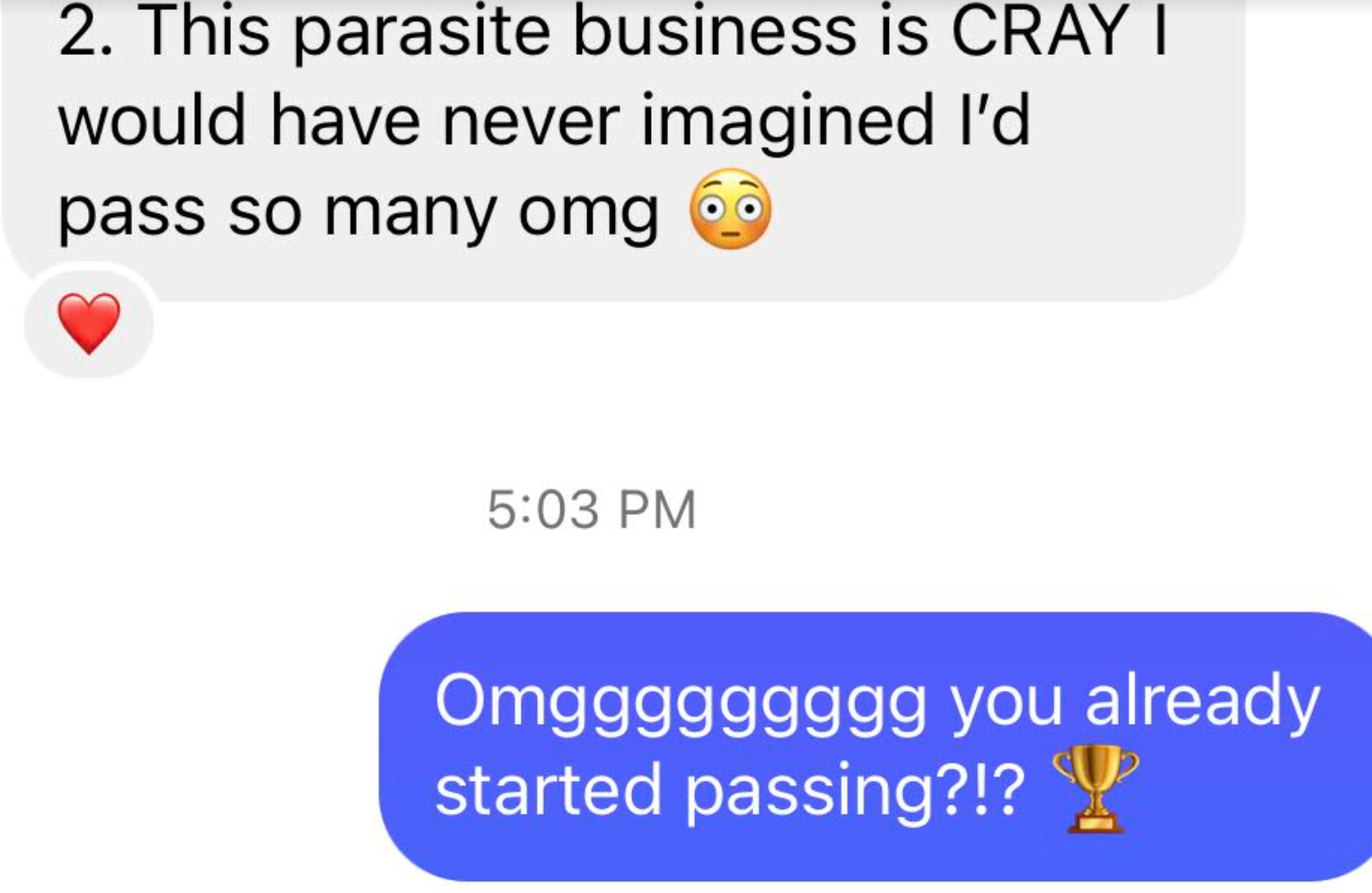
Task: Tap the red heart reaction on the message
Action: pyautogui.click(x=88, y=323)
